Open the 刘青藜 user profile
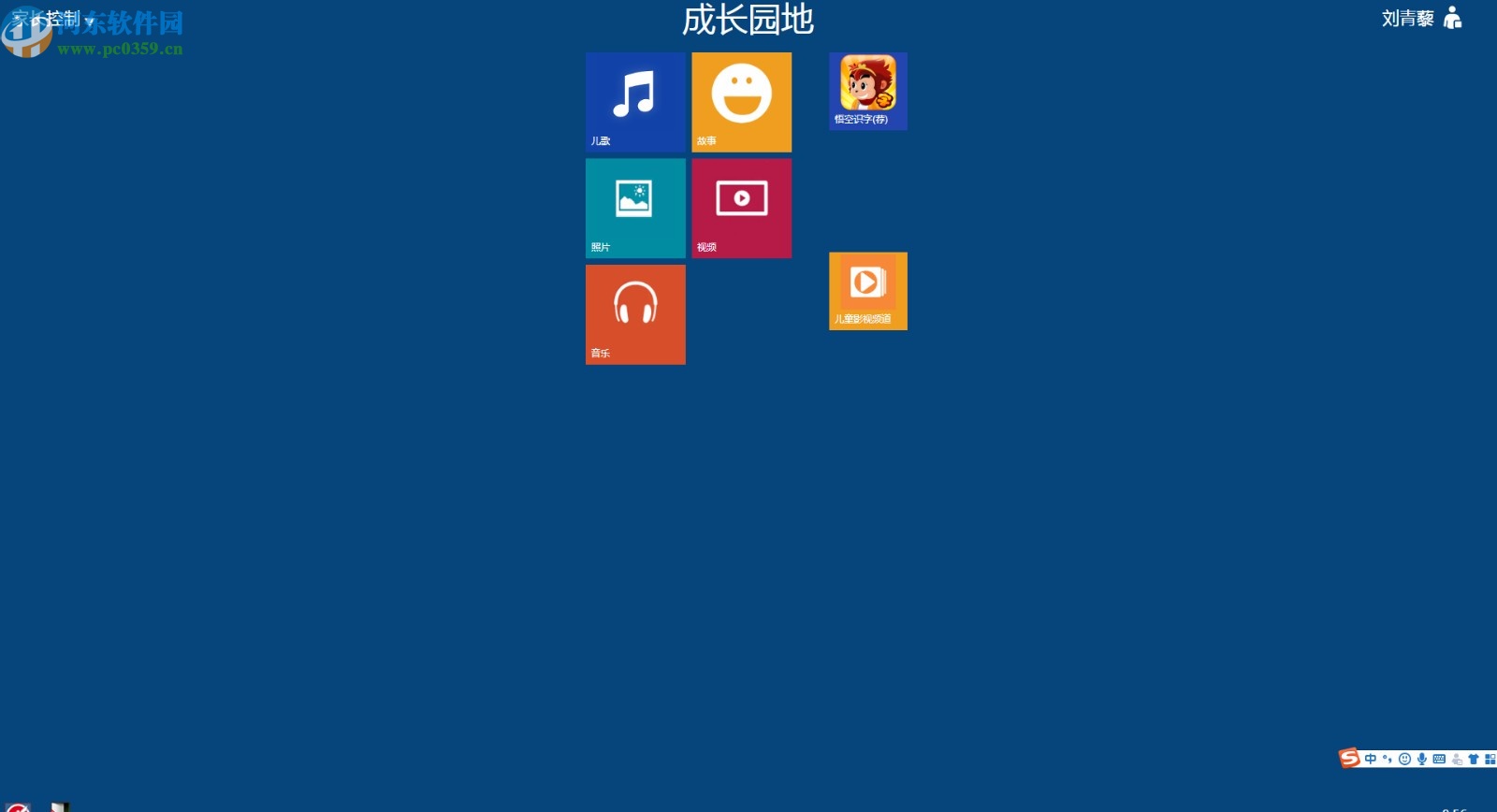The width and height of the screenshot is (1497, 812). (1420, 19)
